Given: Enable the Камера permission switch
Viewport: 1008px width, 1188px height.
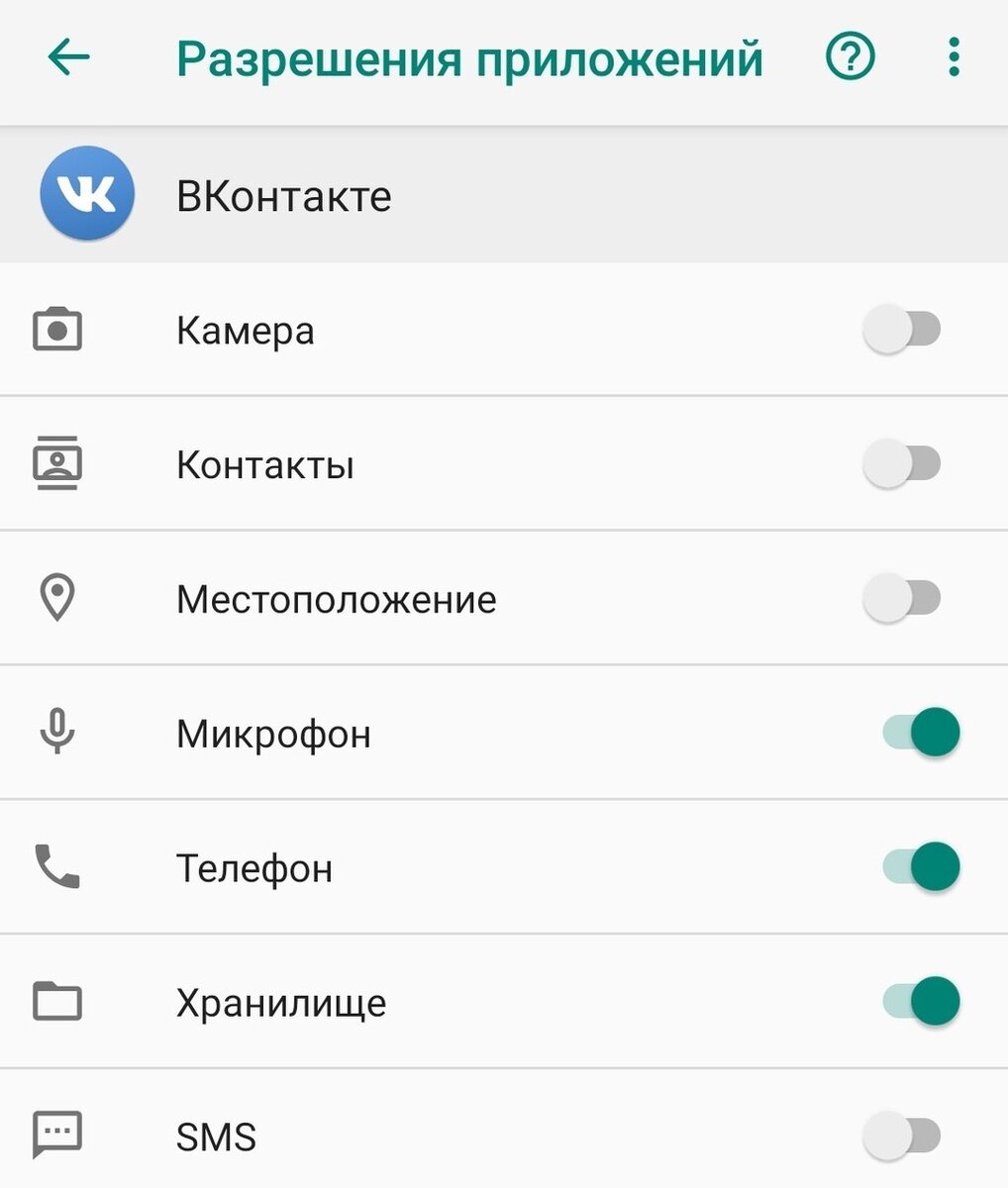Looking at the screenshot, I should pyautogui.click(x=901, y=329).
